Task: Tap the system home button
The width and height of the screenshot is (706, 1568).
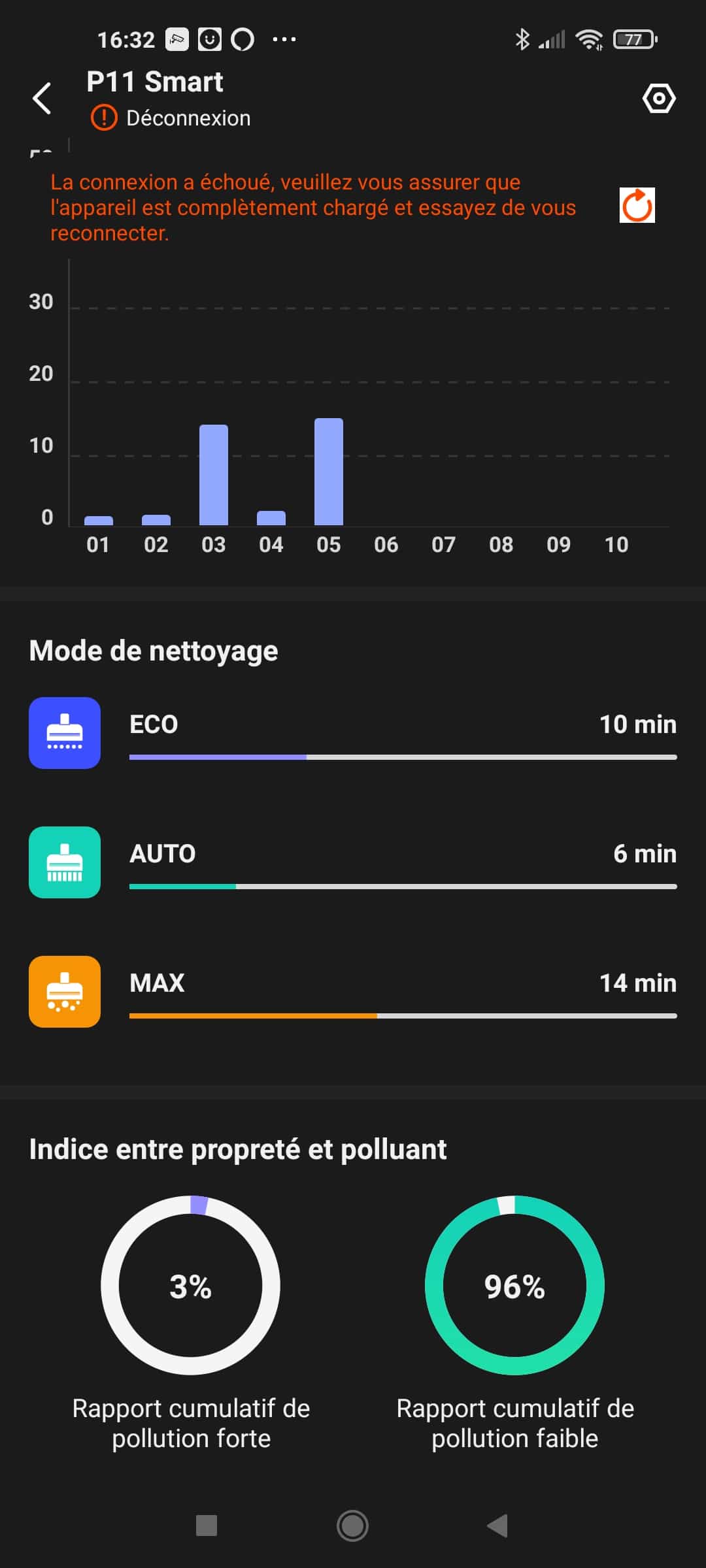Action: click(352, 1526)
